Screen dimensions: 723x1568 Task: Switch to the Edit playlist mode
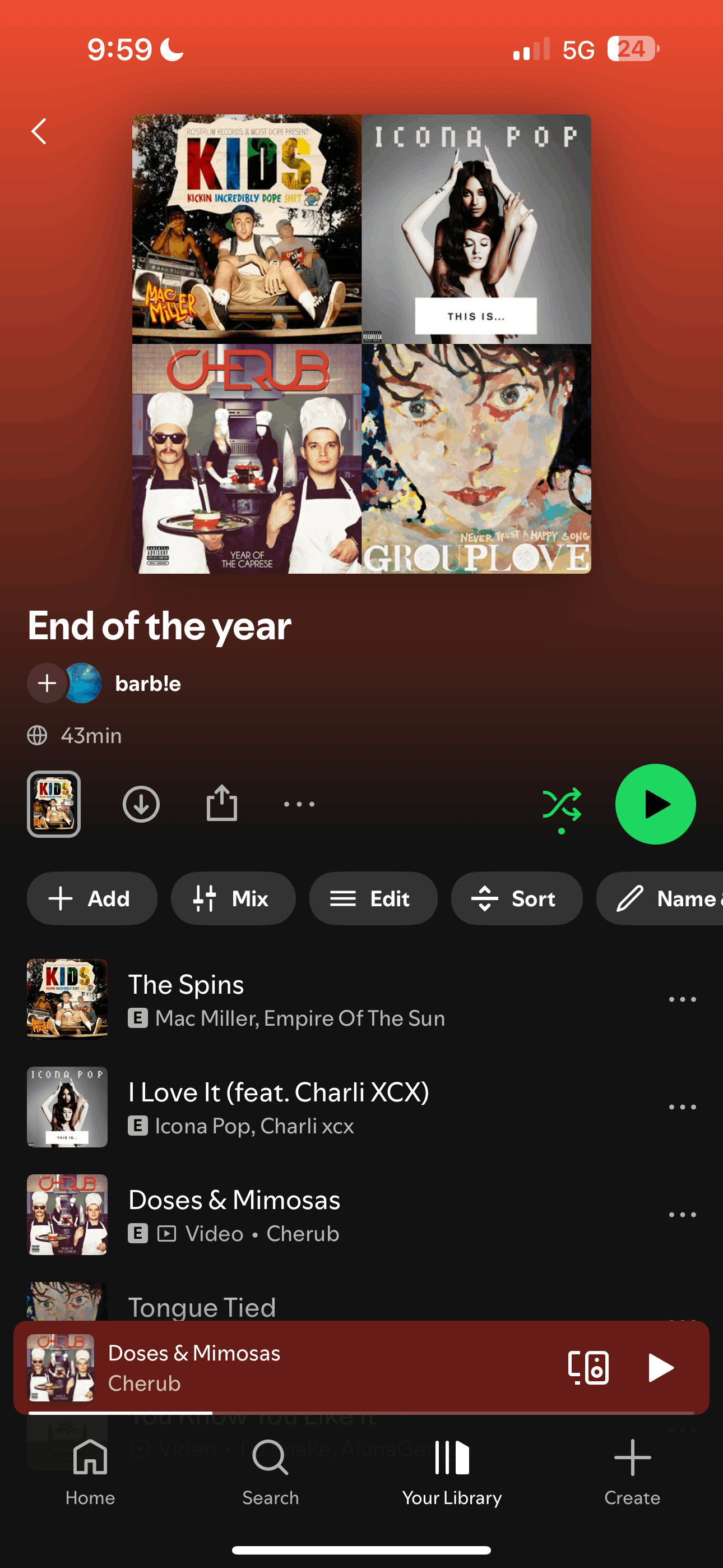pyautogui.click(x=373, y=898)
